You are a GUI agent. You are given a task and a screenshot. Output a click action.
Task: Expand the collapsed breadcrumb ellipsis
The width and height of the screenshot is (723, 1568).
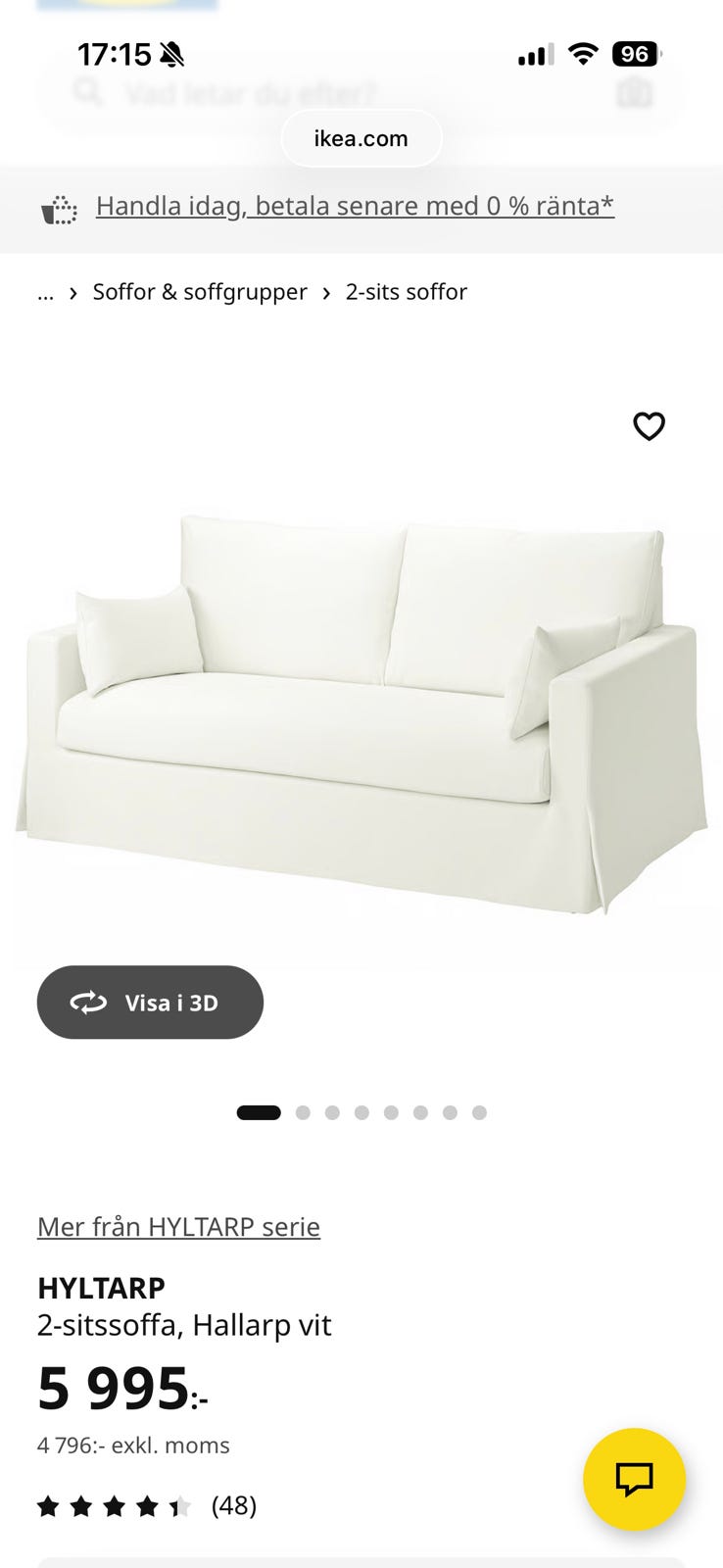point(45,293)
